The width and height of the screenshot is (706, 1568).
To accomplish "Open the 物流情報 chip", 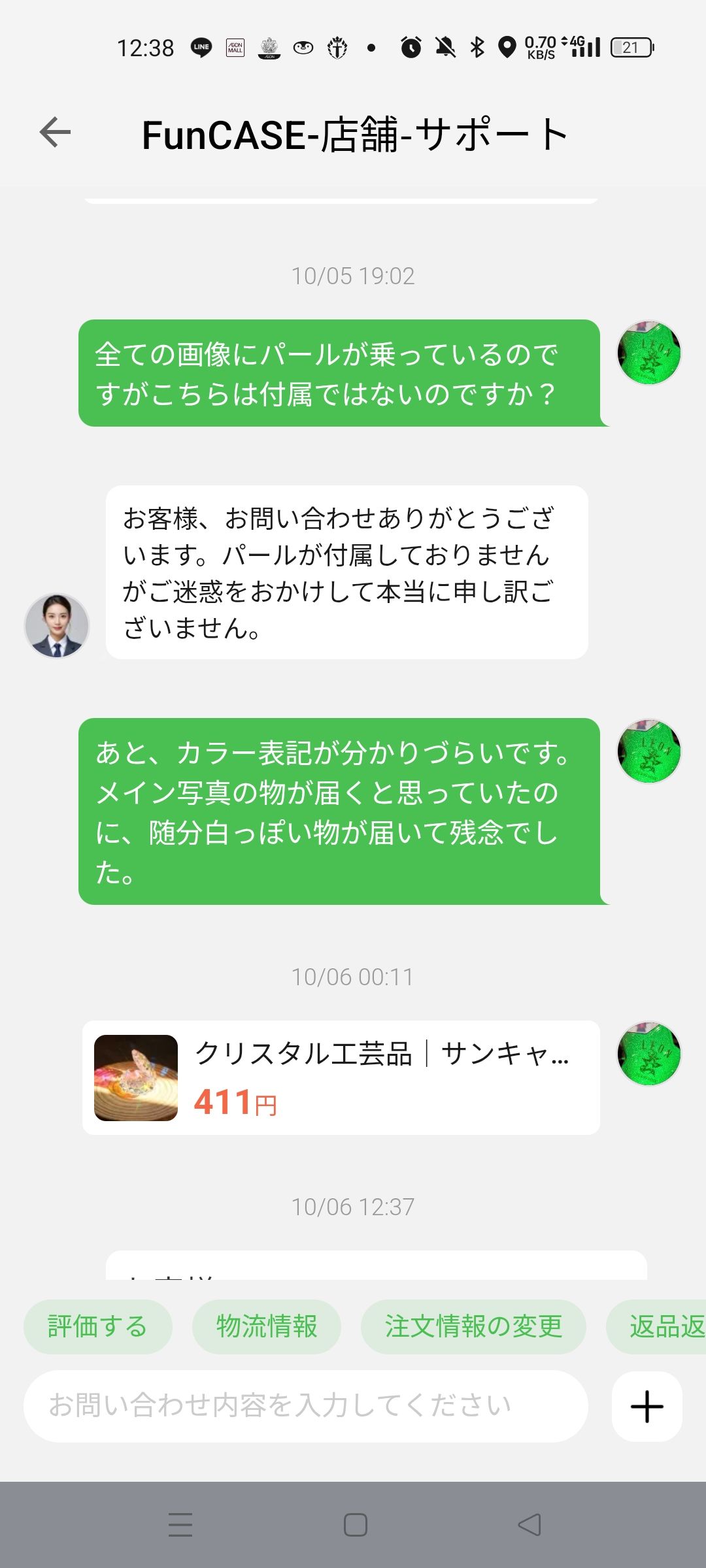I will coord(267,1326).
